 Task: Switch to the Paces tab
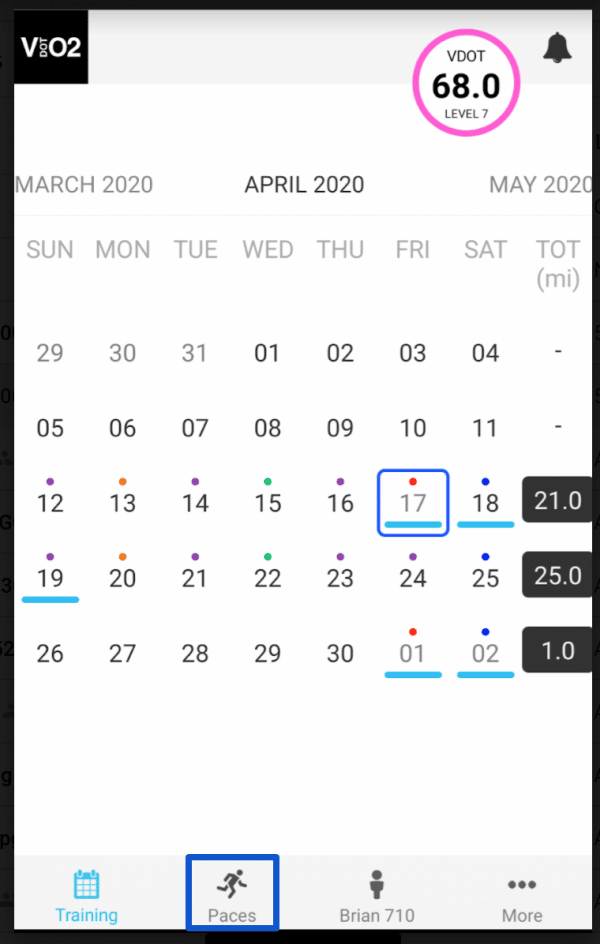232,893
